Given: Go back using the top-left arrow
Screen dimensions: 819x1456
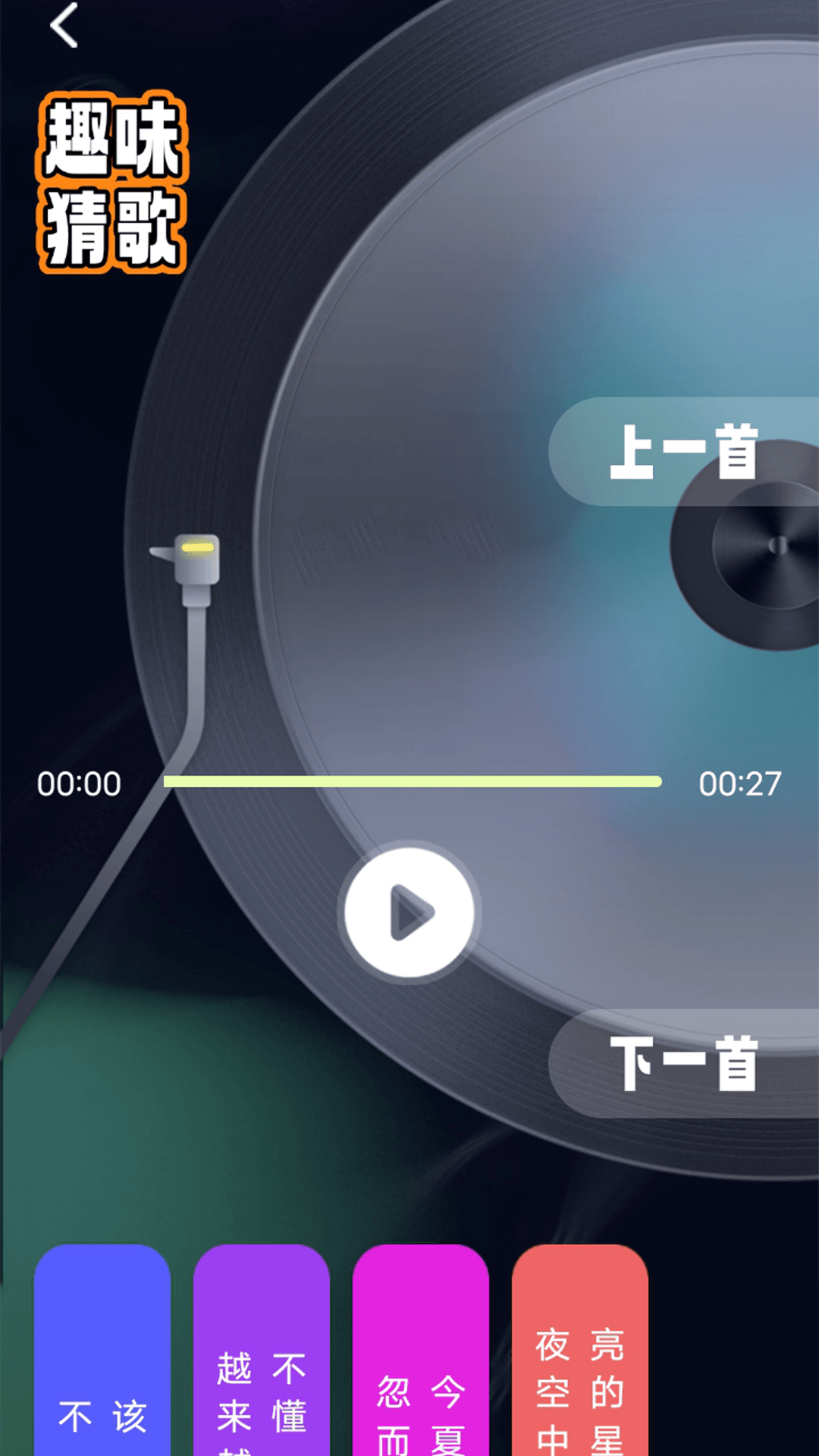Looking at the screenshot, I should 64,26.
